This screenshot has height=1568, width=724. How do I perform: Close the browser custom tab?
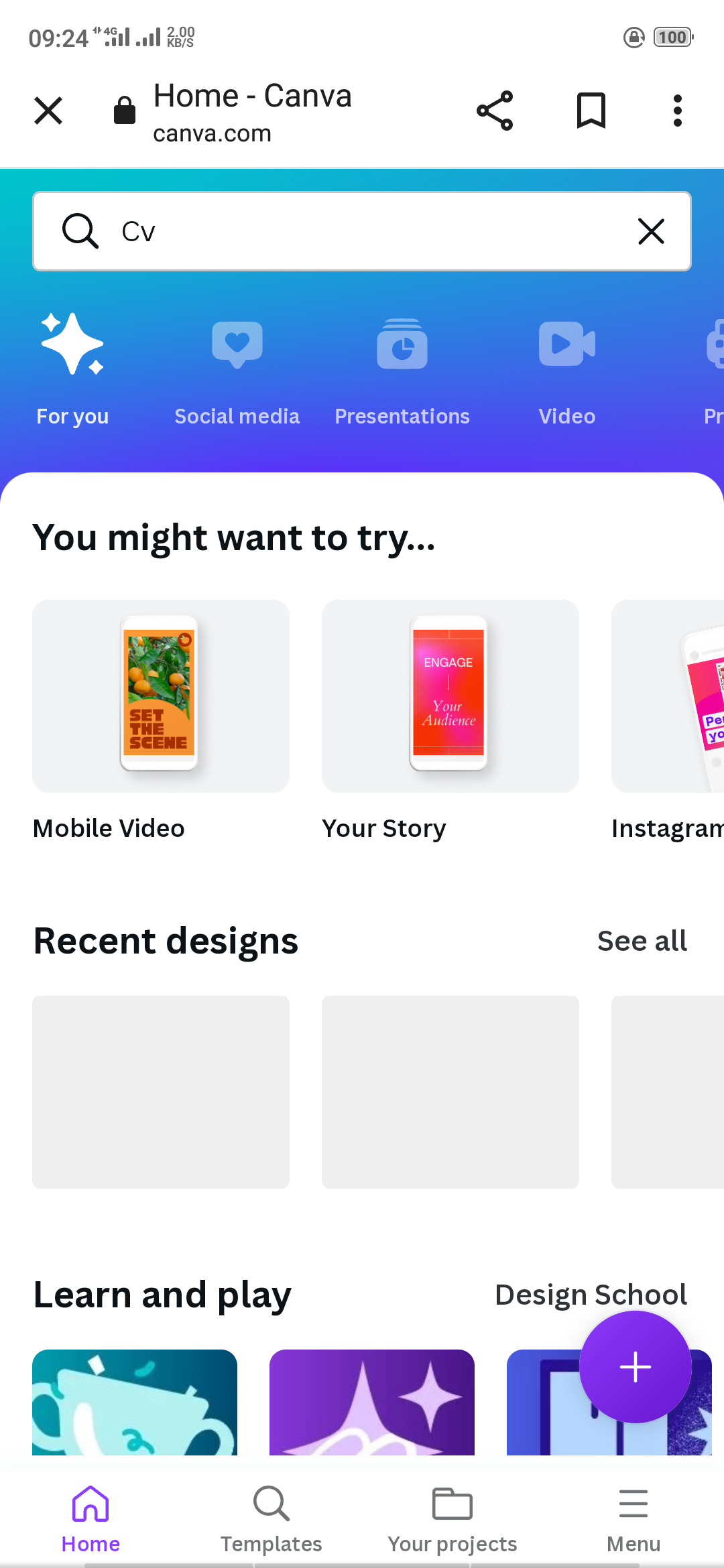click(x=48, y=111)
